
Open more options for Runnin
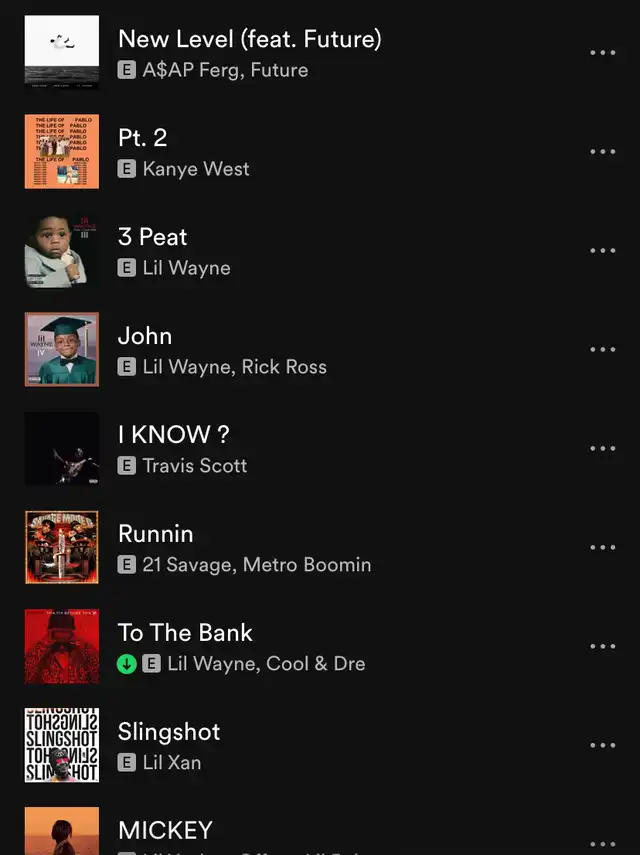(x=602, y=548)
